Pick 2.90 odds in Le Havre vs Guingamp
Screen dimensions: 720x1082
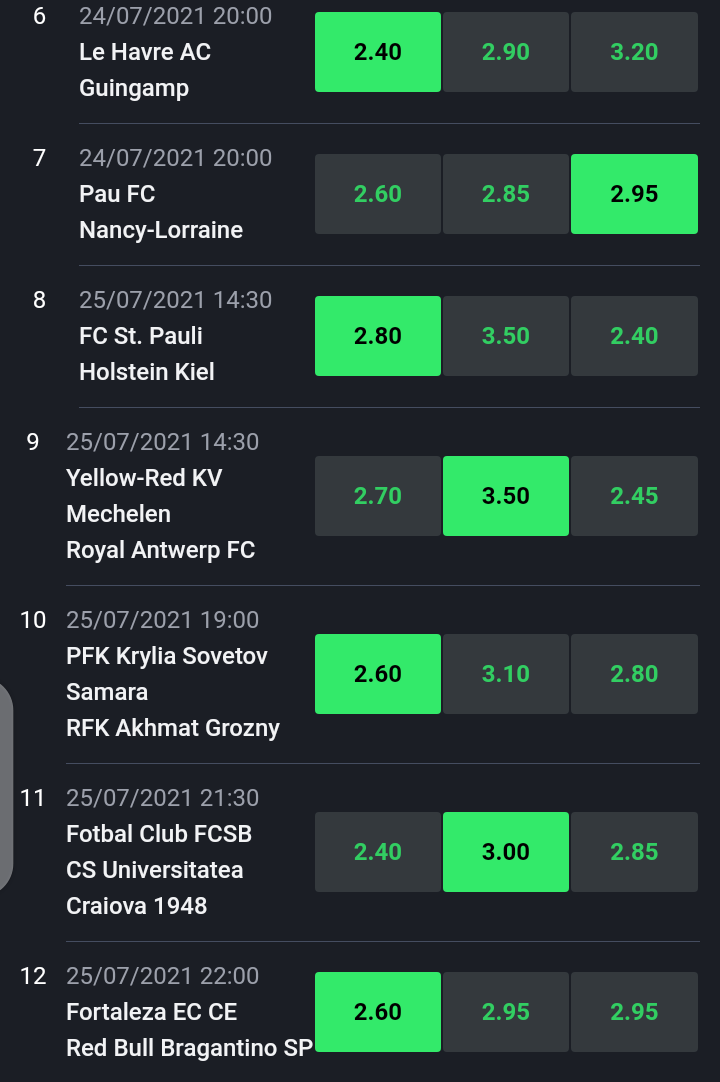tap(506, 52)
